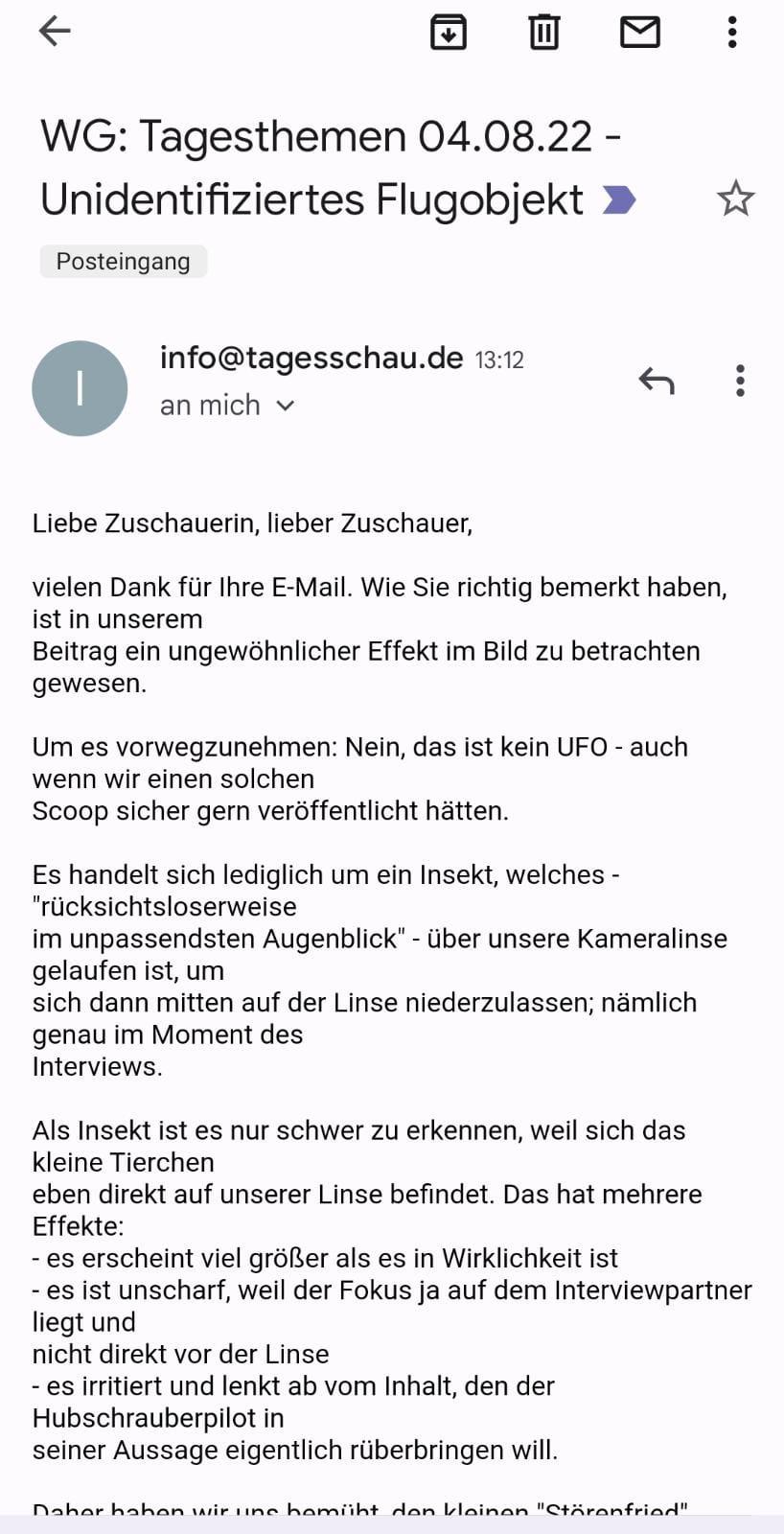Delete this email
Image resolution: width=784 pixels, height=1534 pixels.
click(543, 32)
